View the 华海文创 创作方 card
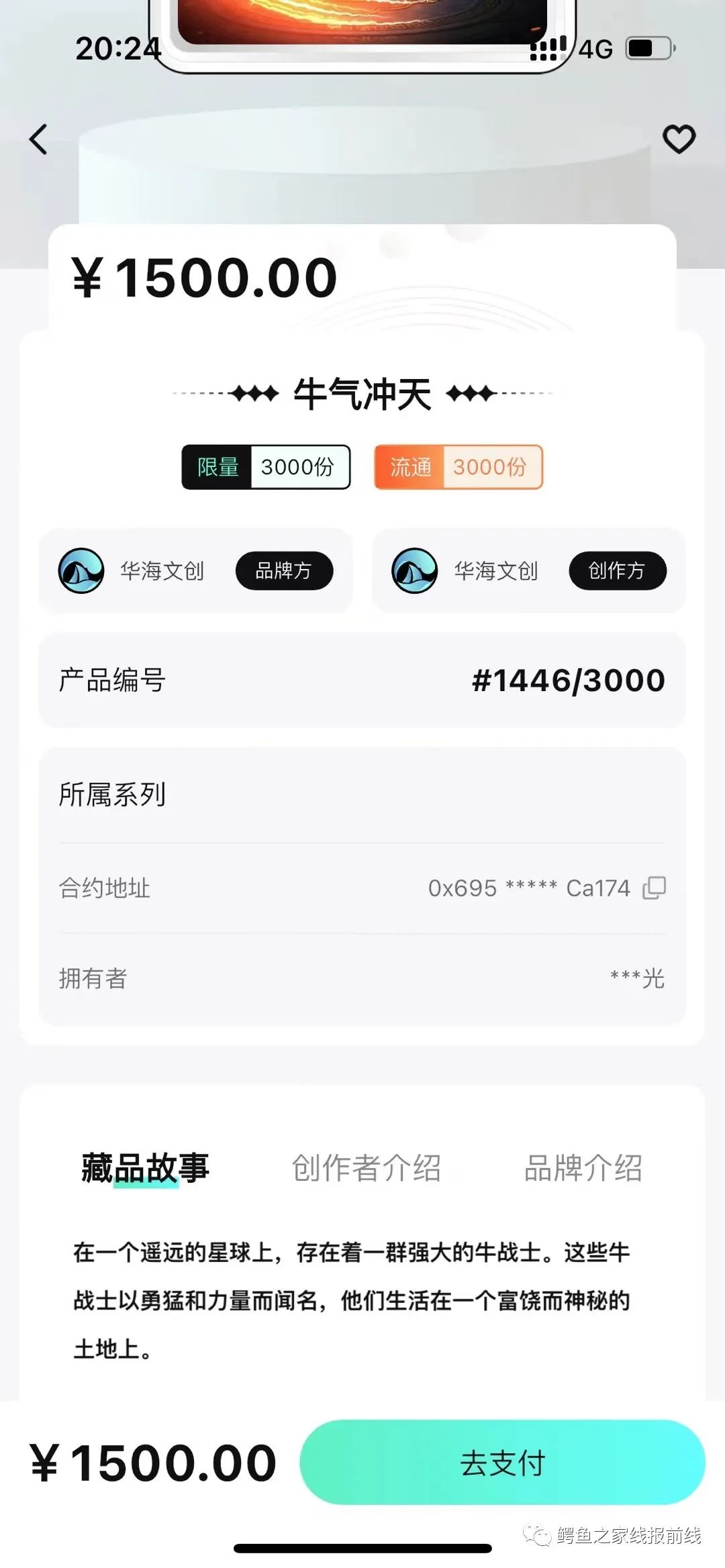The height and width of the screenshot is (1568, 725). coord(528,571)
